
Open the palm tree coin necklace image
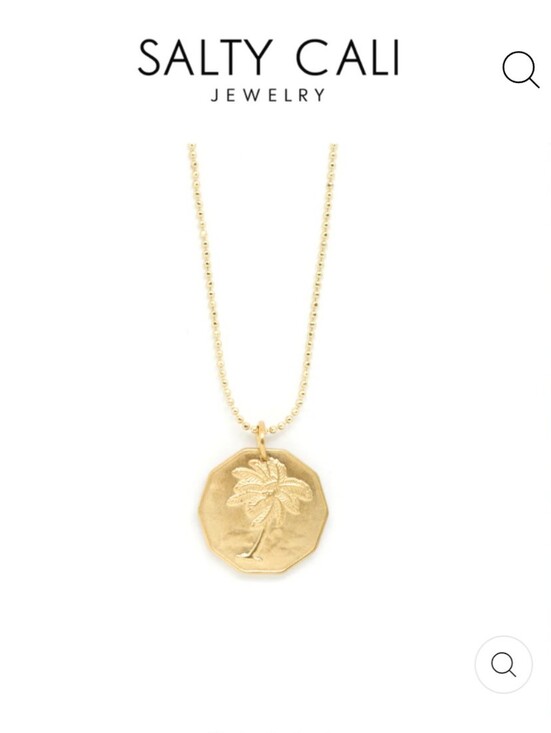(263, 359)
